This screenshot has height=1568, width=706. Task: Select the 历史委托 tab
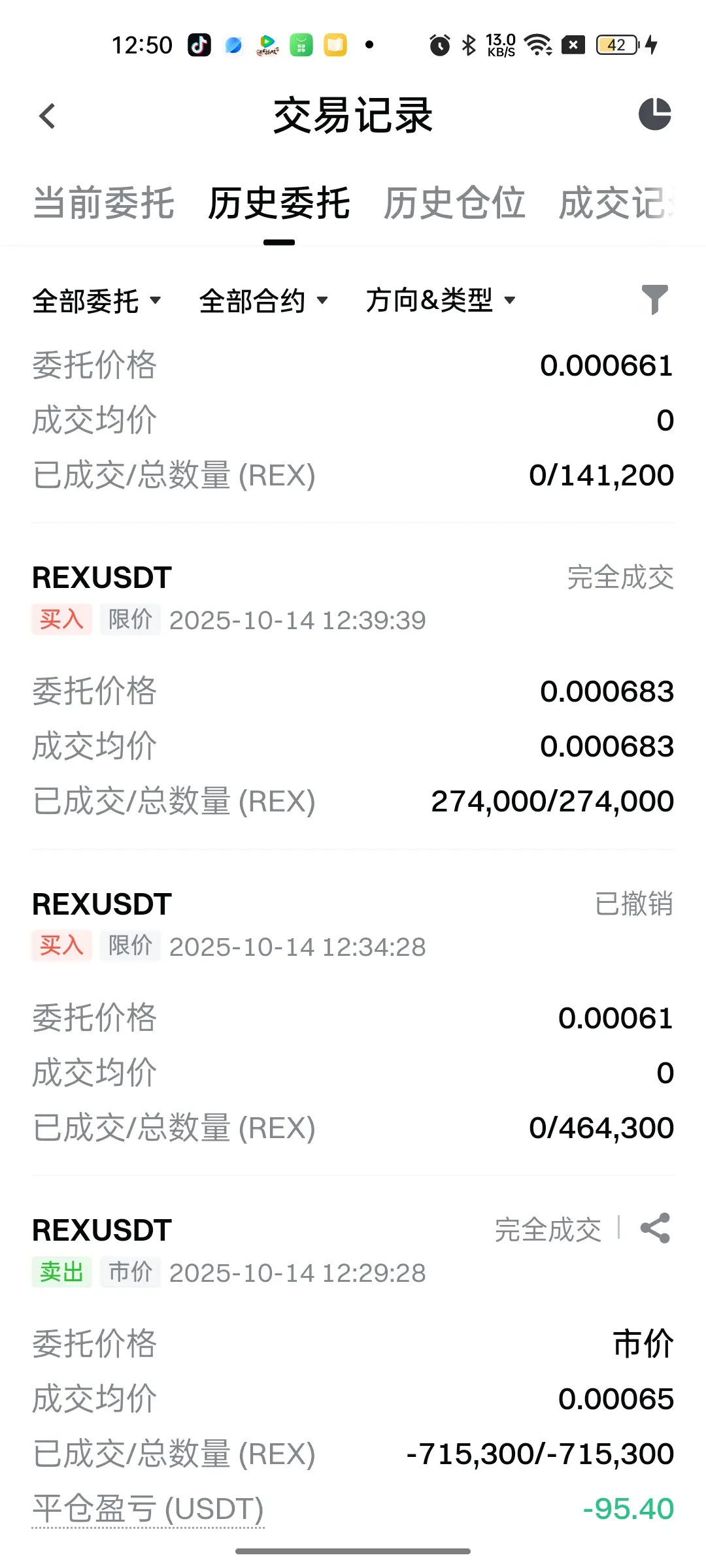[x=278, y=203]
